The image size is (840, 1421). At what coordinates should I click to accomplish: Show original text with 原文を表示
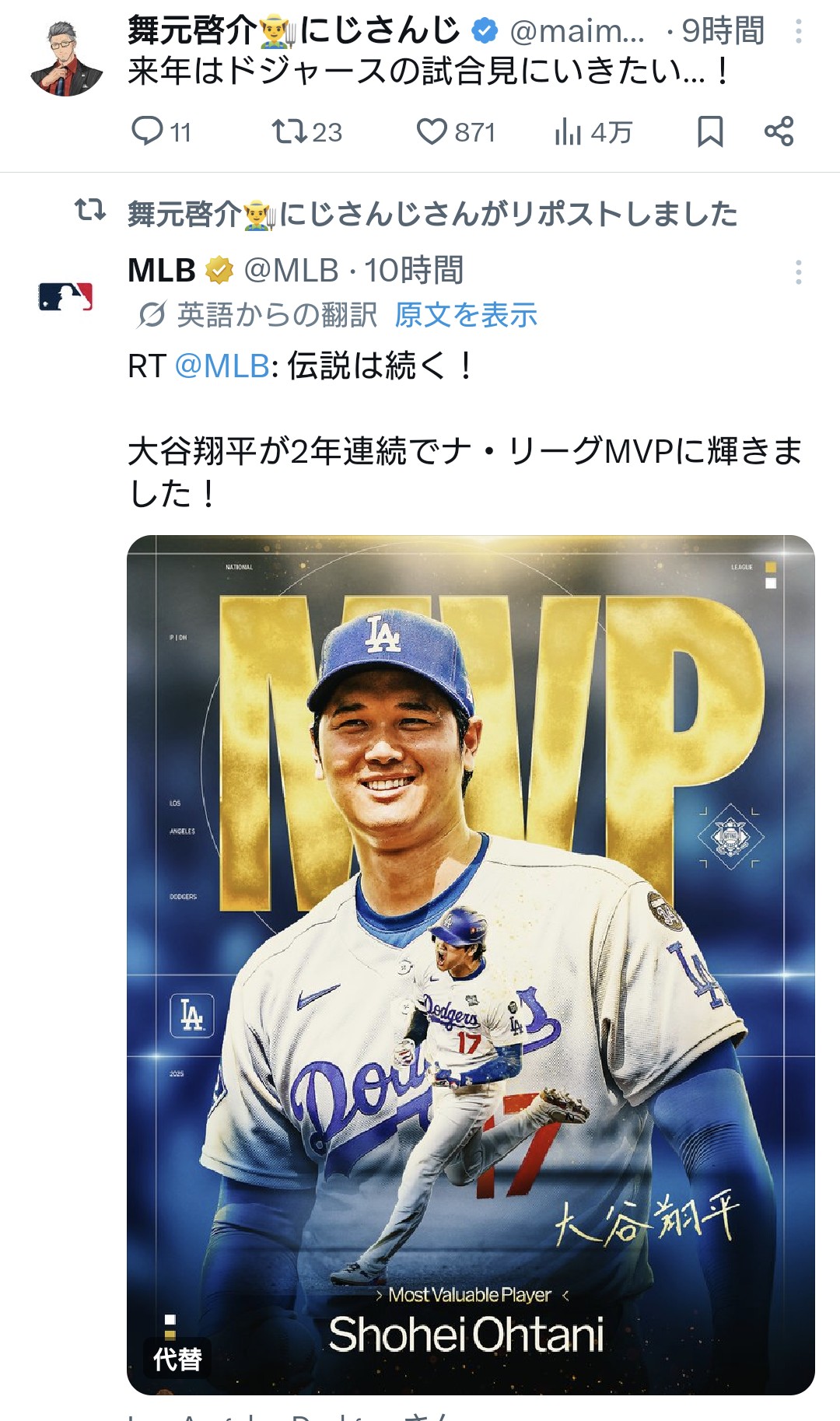coord(466,316)
